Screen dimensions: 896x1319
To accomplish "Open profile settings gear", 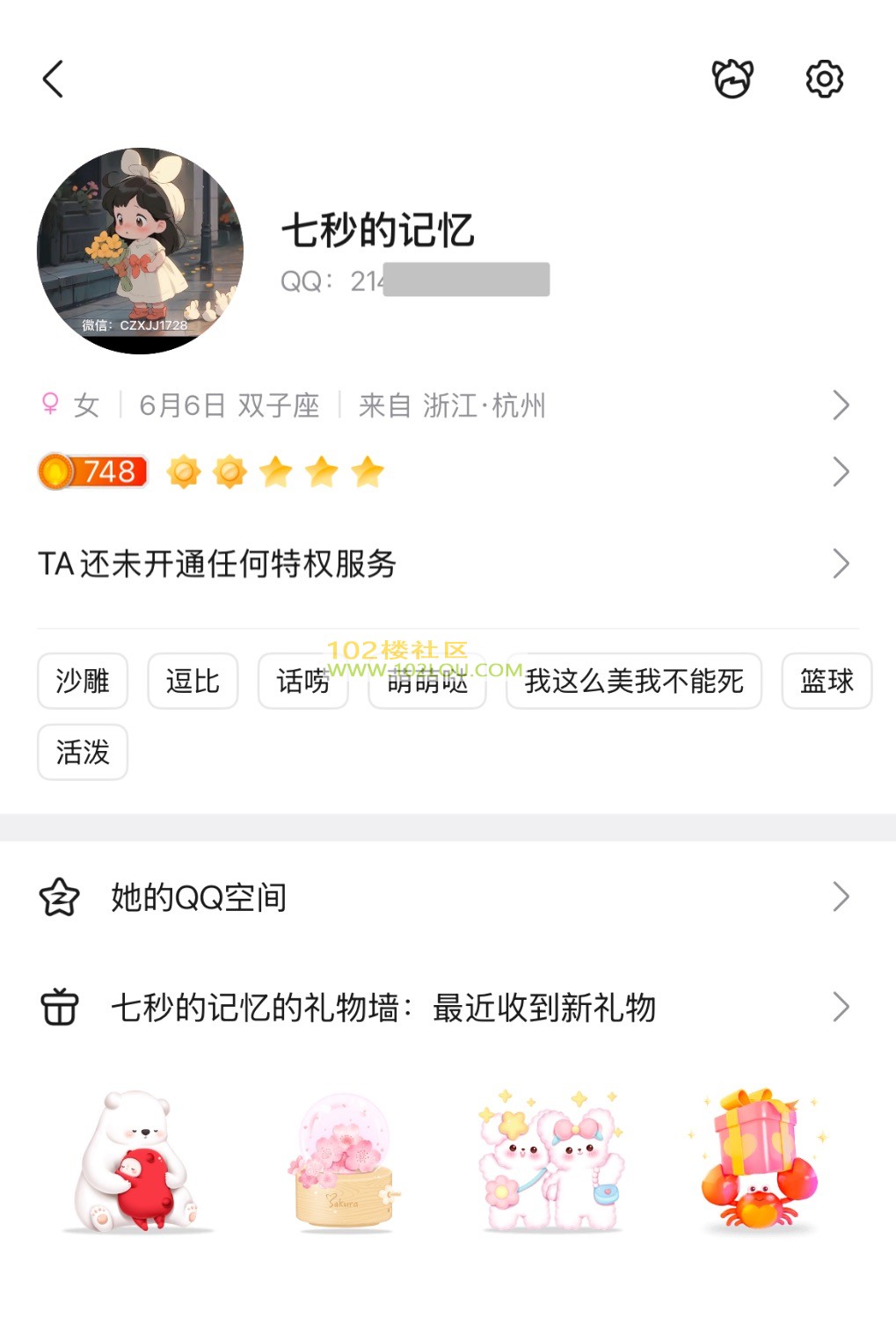I will point(824,79).
